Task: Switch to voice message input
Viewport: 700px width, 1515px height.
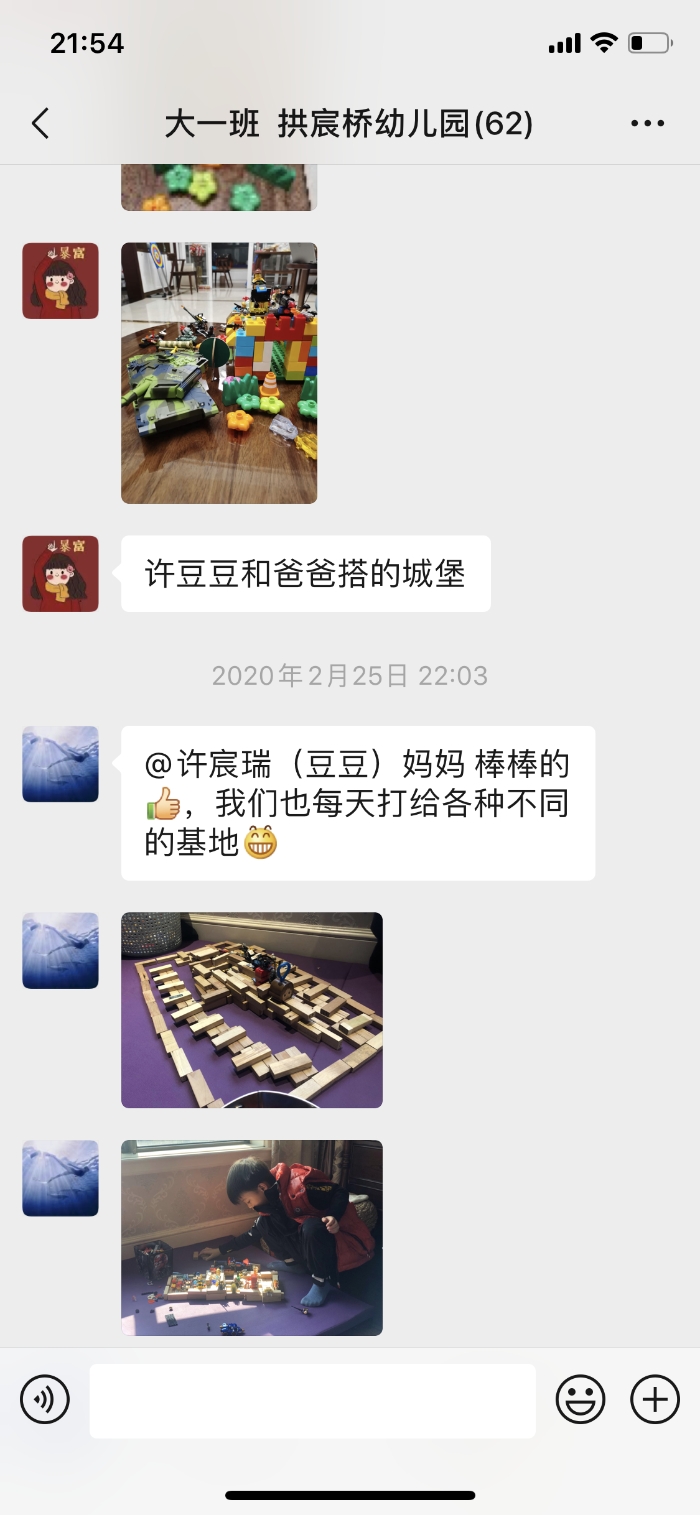Action: click(x=45, y=1399)
